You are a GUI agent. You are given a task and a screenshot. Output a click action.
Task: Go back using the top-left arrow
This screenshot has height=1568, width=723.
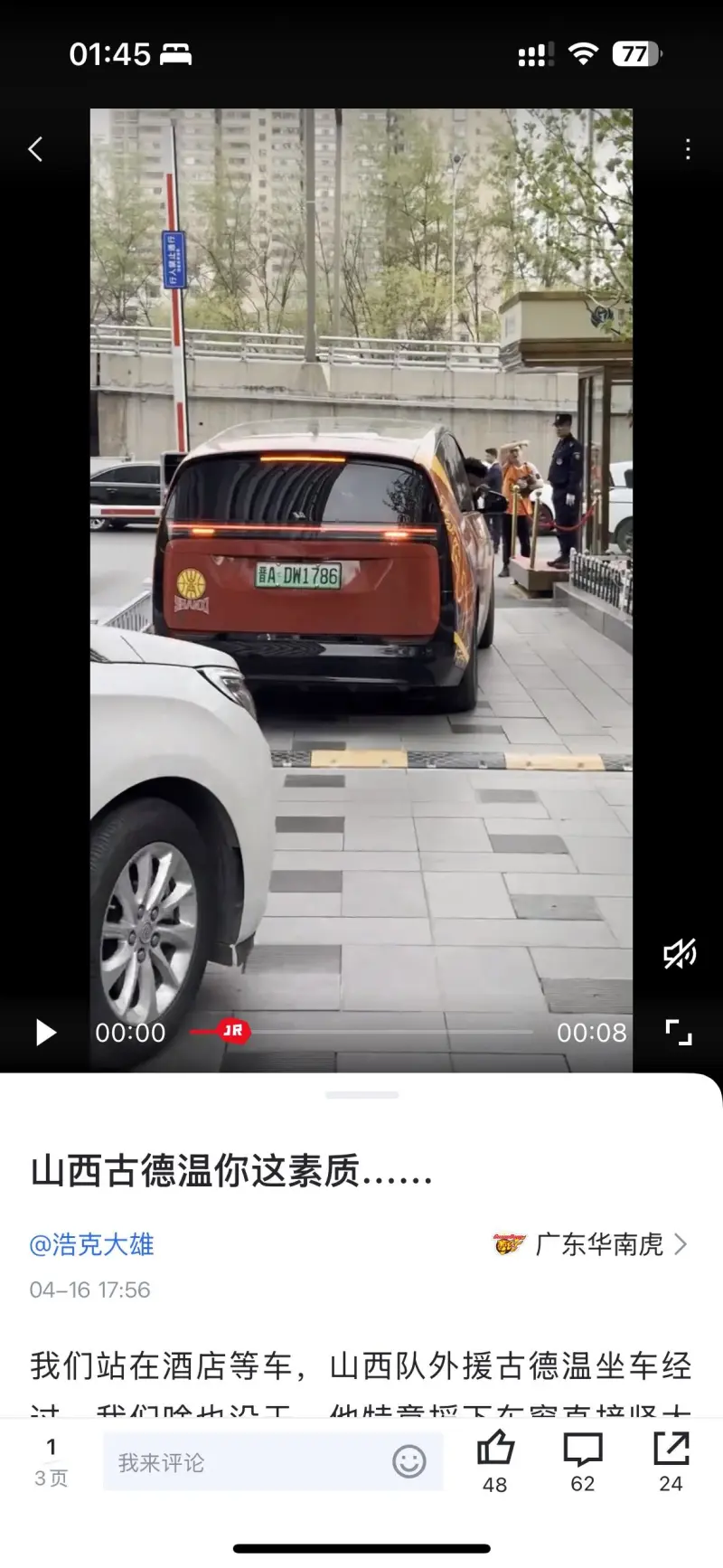36,149
